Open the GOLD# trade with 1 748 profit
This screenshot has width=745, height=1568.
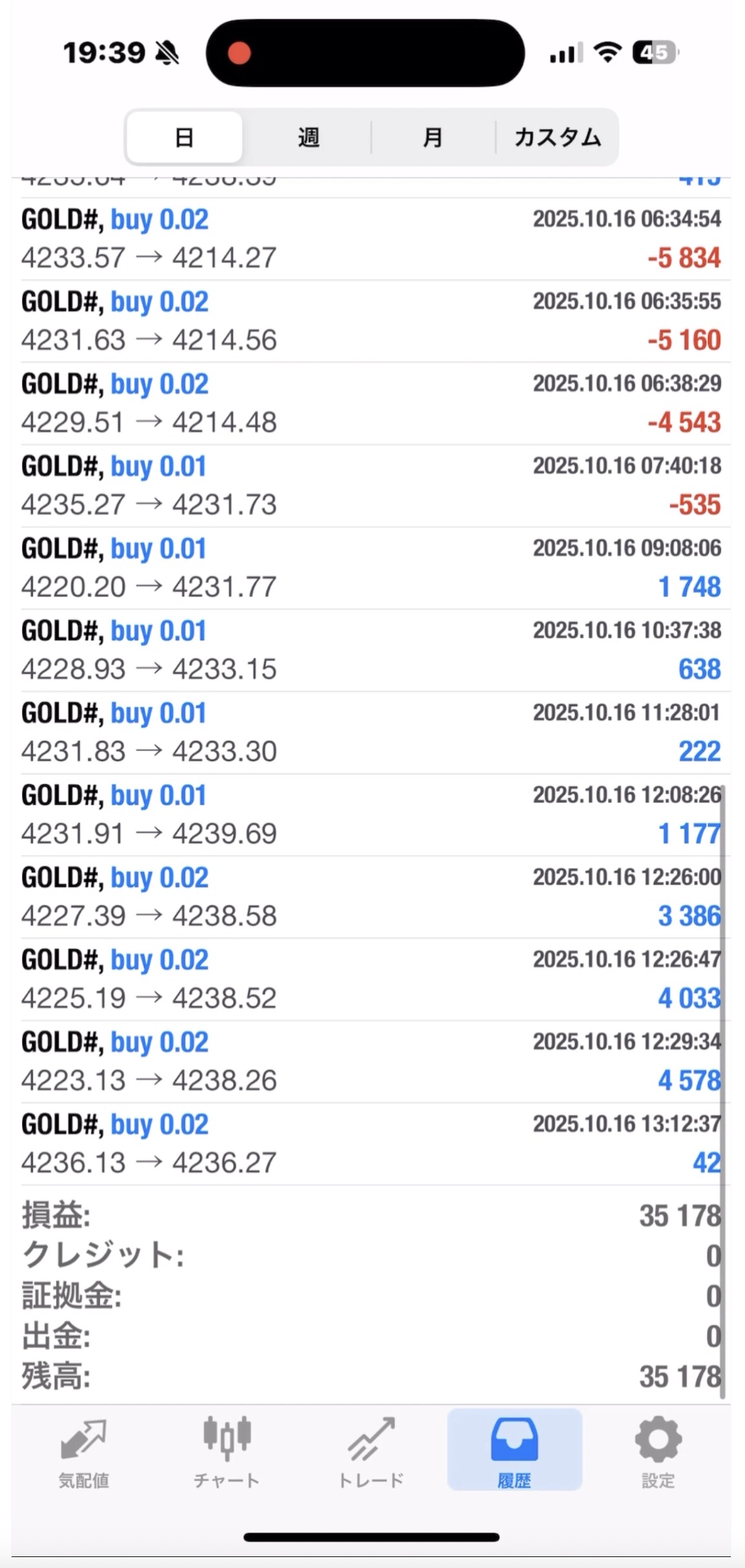371,568
